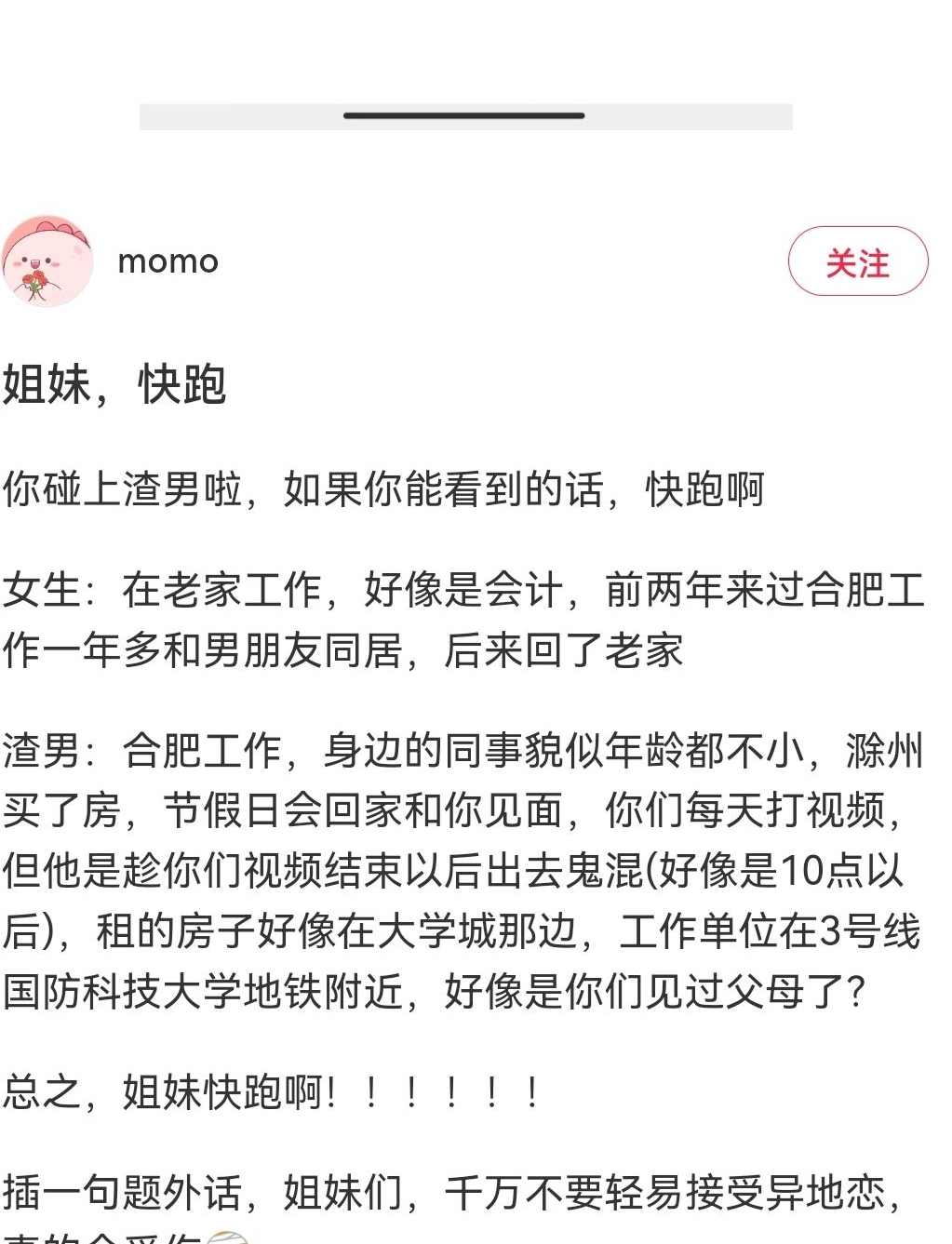952x1244 pixels.
Task: Tap the drag handle at the top
Action: pos(464,116)
